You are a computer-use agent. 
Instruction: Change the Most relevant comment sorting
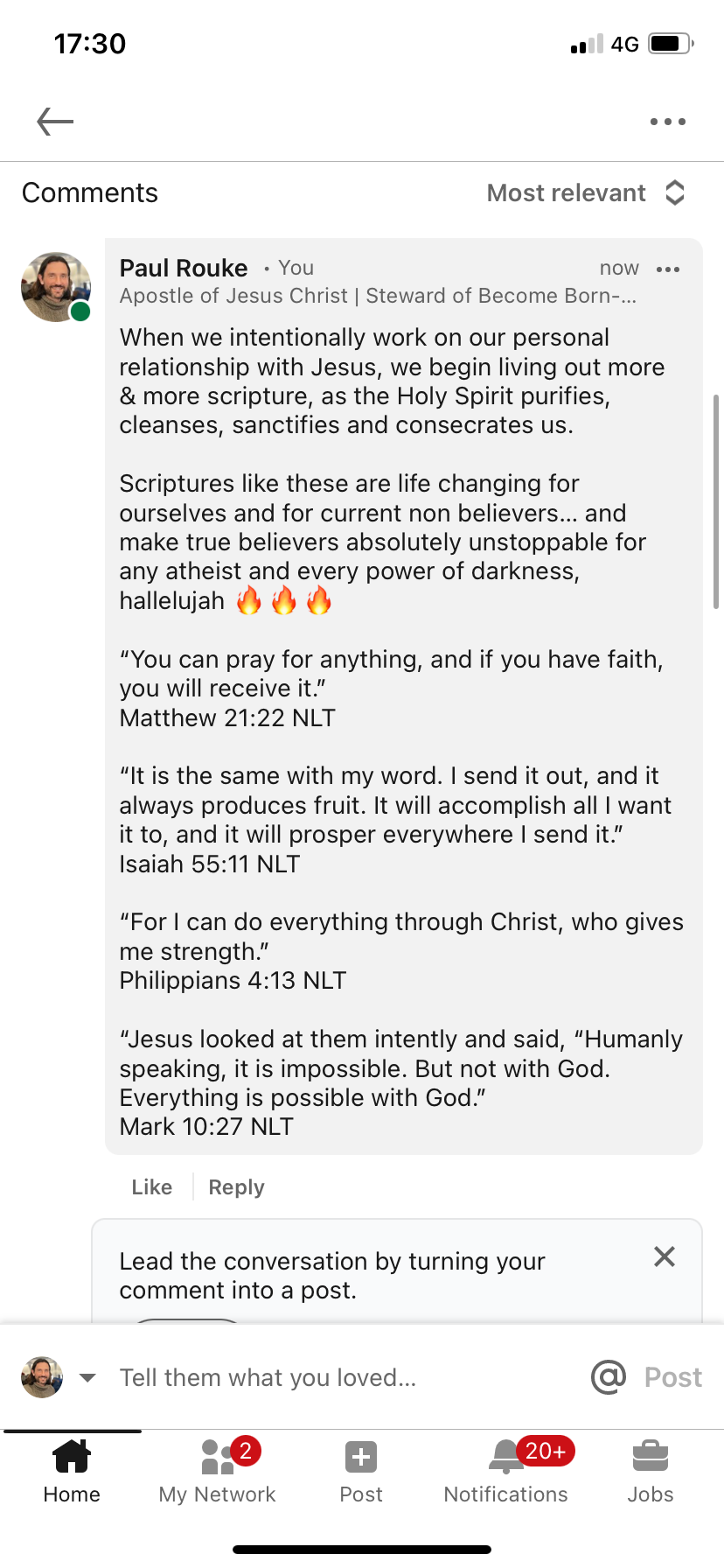pyautogui.click(x=585, y=193)
